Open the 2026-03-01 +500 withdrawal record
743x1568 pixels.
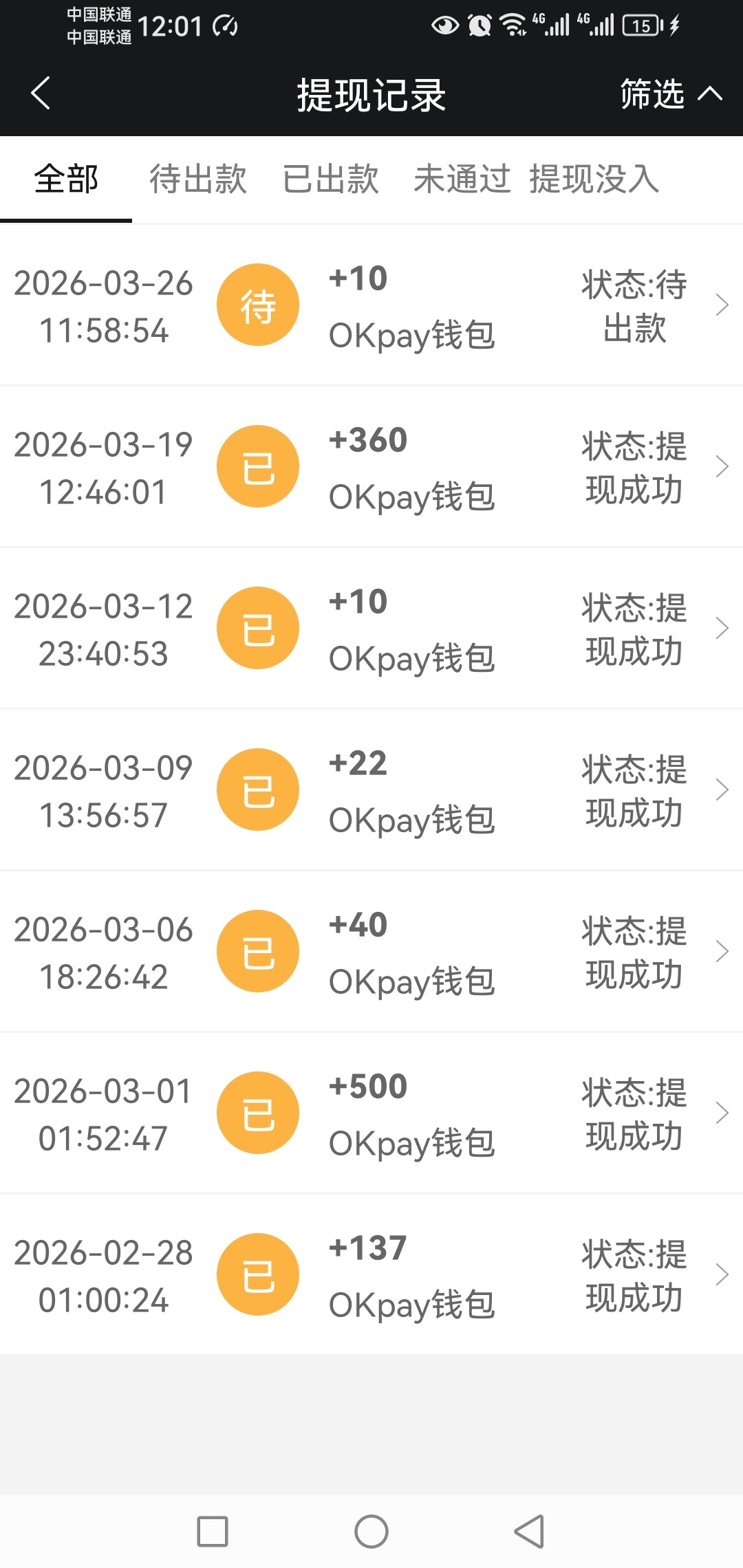coord(371,1113)
